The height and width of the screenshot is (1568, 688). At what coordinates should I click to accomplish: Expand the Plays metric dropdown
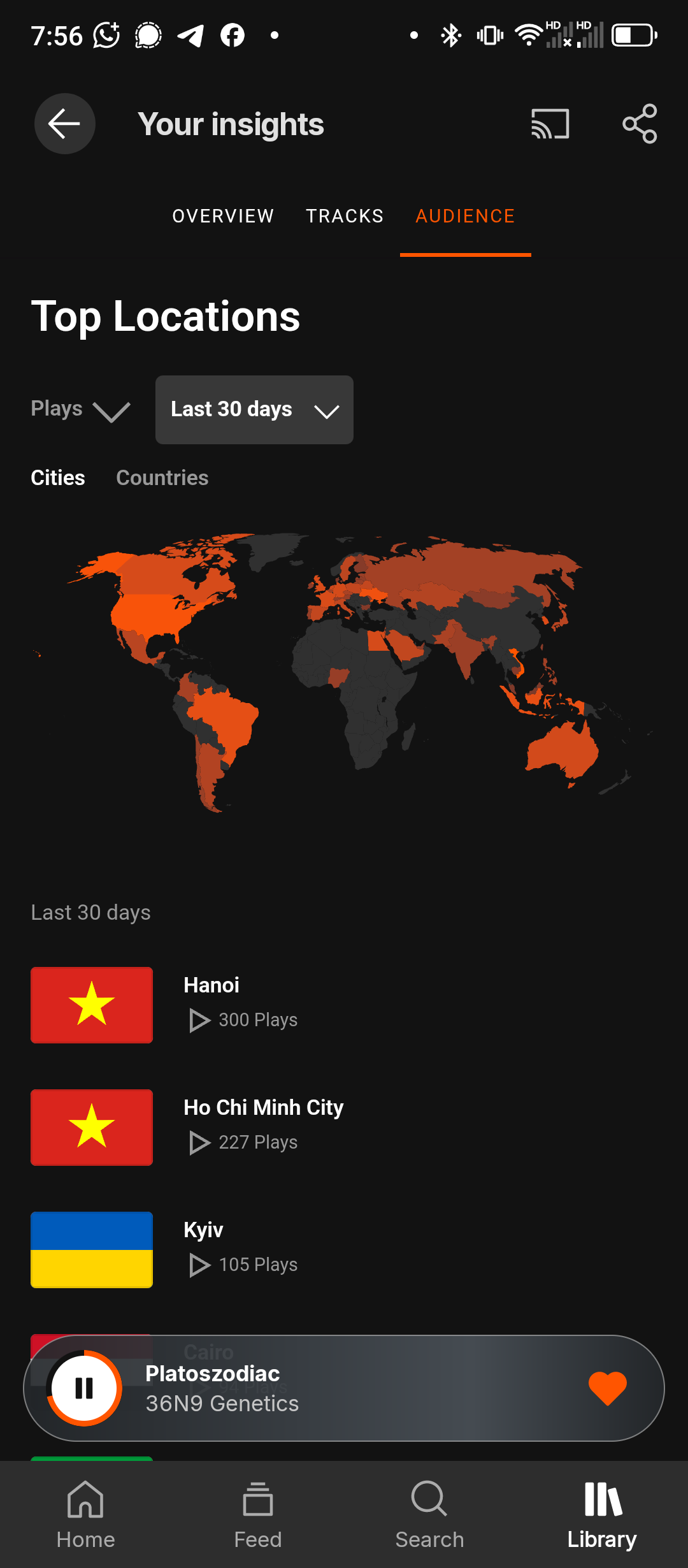pos(81,409)
